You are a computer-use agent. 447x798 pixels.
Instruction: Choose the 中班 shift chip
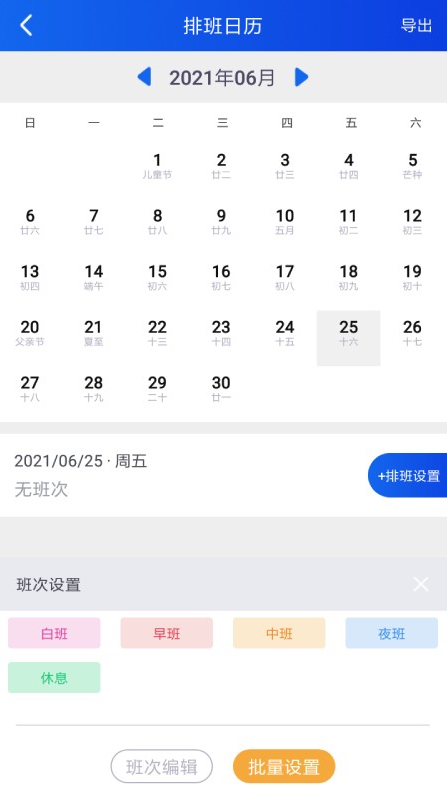(x=279, y=633)
